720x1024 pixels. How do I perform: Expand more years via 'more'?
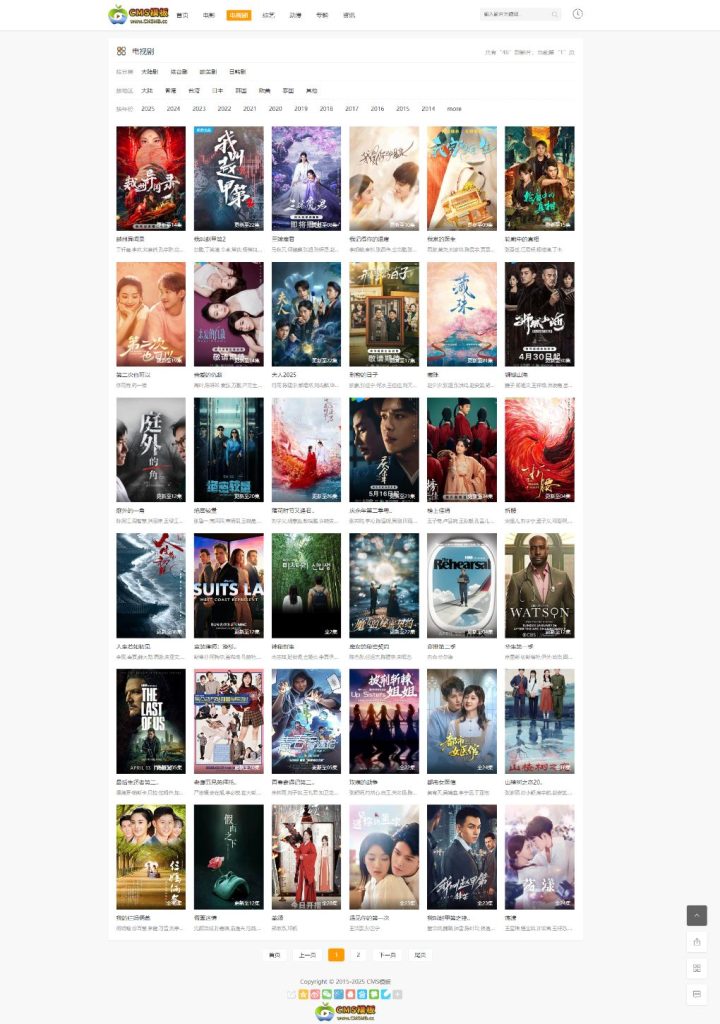pos(454,108)
